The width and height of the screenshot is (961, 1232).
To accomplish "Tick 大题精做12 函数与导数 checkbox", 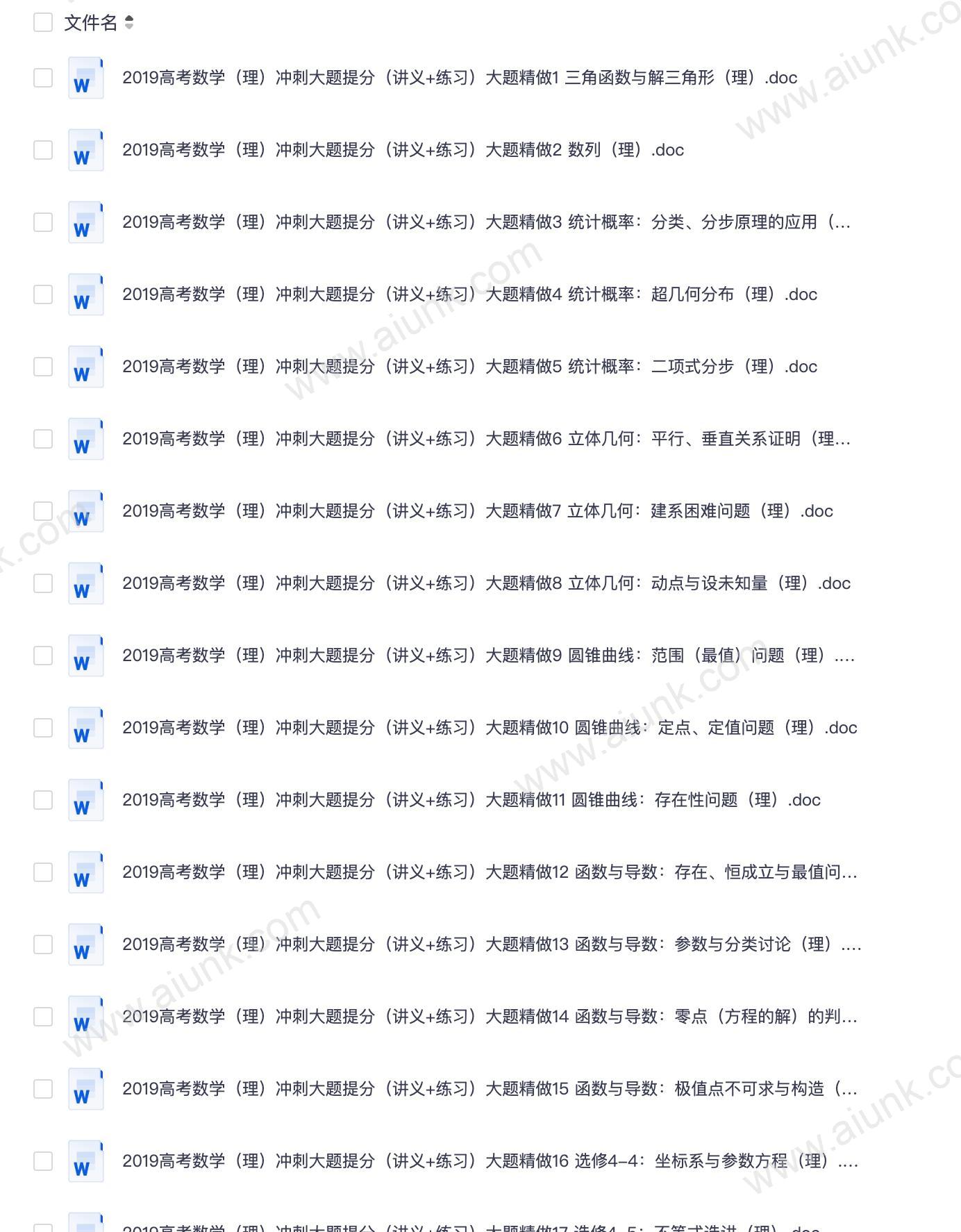I will click(43, 872).
